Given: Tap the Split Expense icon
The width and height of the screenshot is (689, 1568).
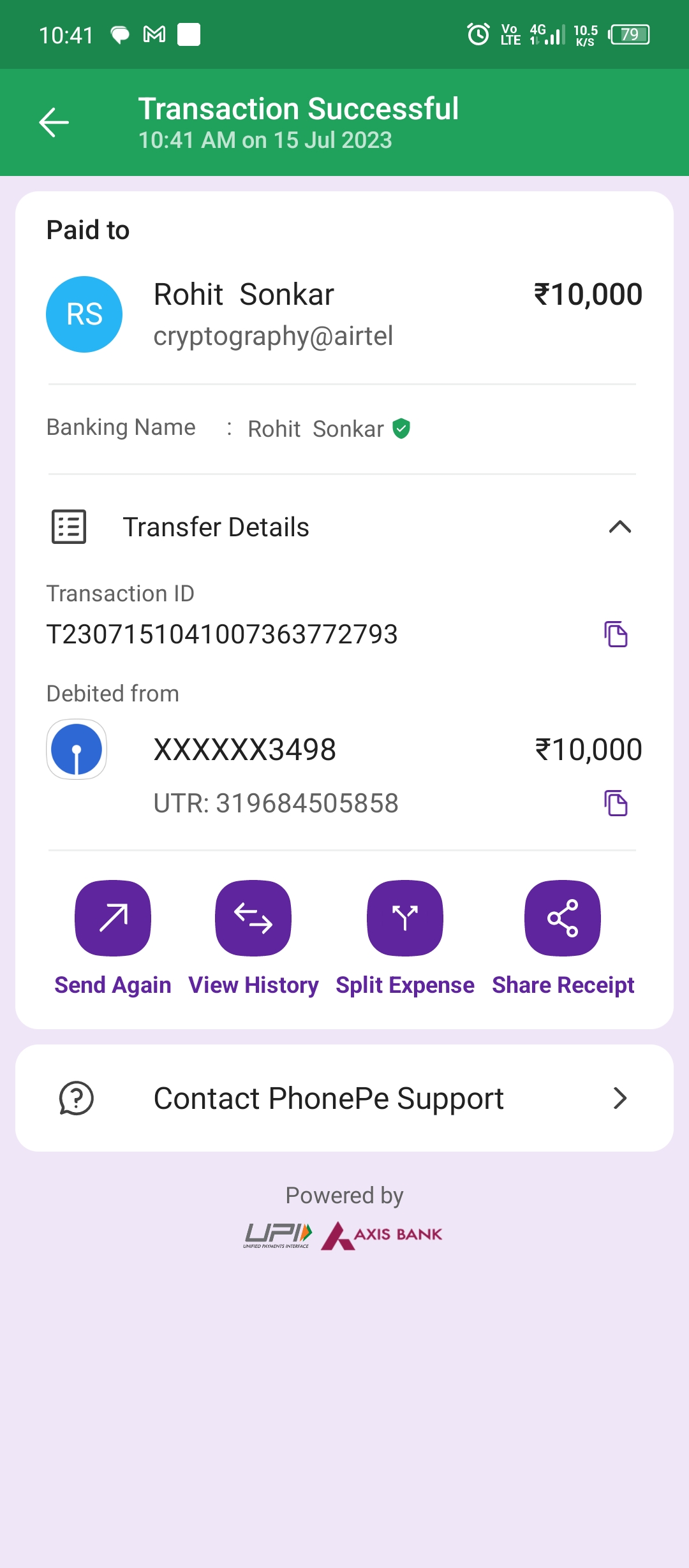Looking at the screenshot, I should point(406,918).
